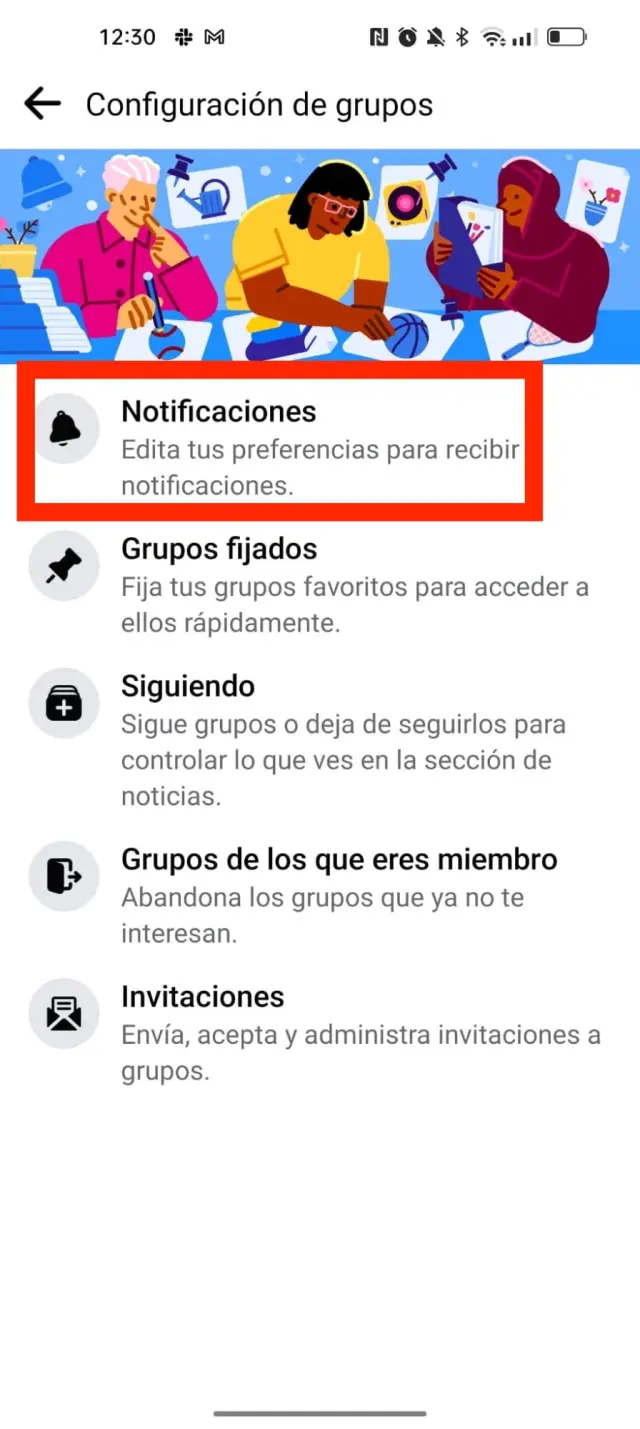Open Invitaciones to manage group invites

320,1033
